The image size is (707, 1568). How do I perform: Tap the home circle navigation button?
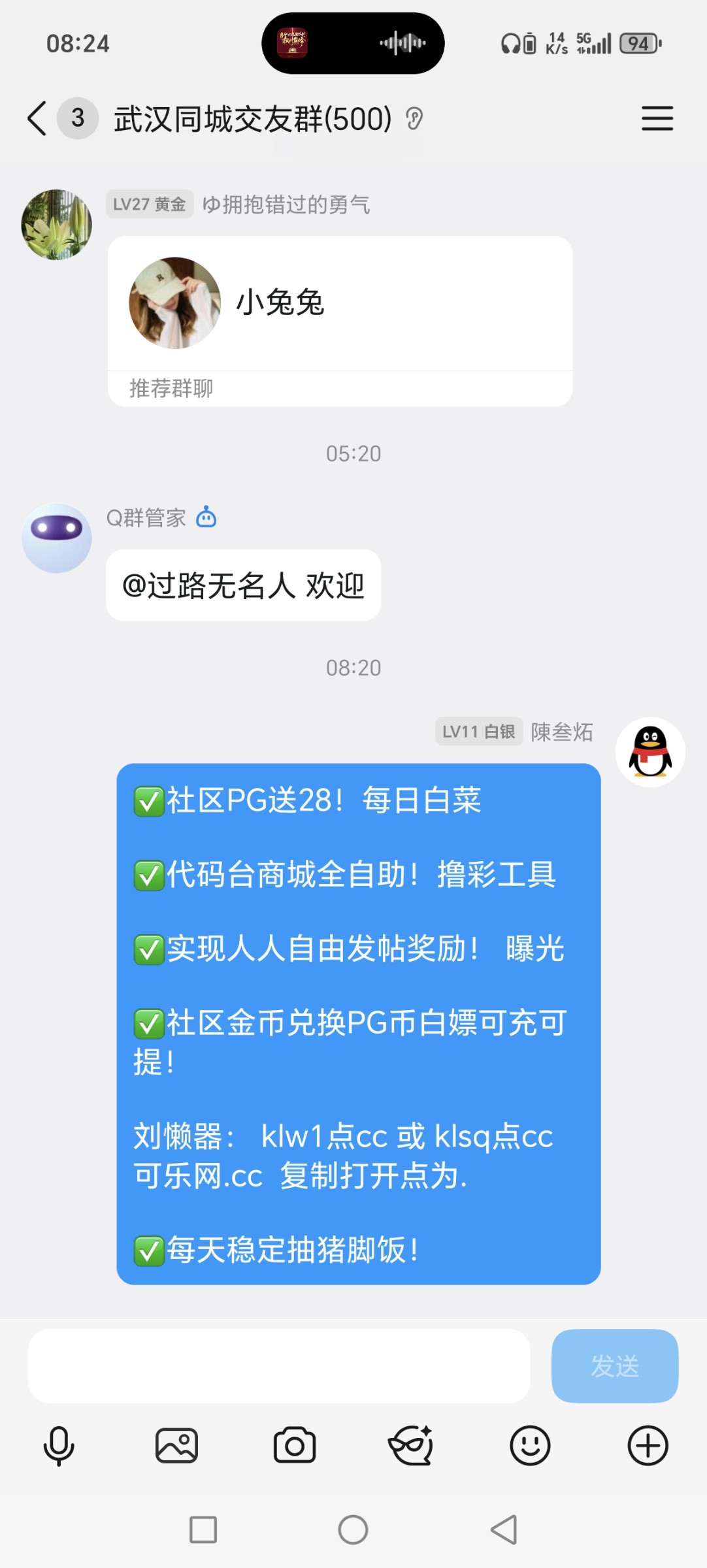(353, 1530)
